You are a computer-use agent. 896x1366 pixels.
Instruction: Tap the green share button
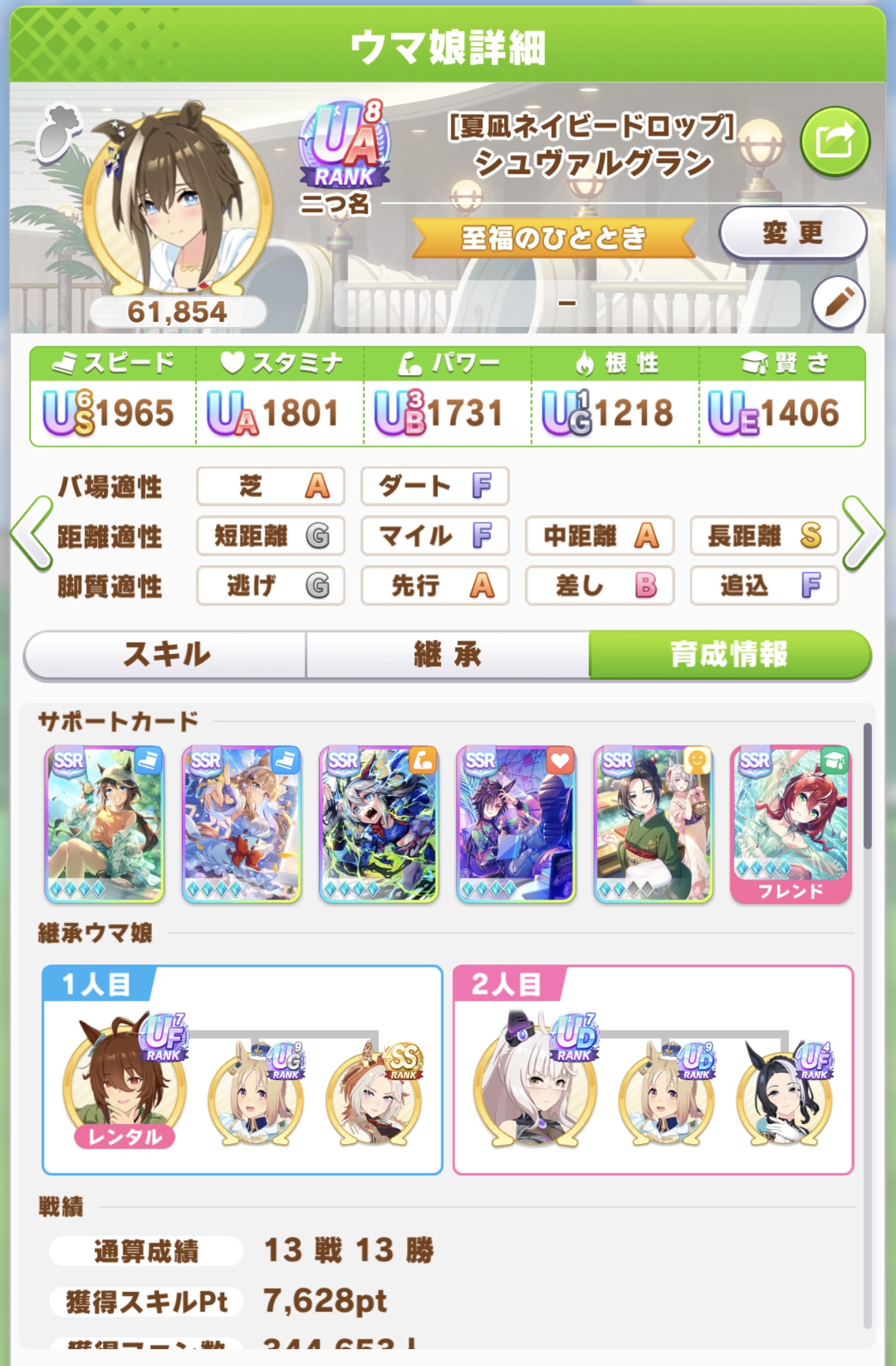coord(834,142)
